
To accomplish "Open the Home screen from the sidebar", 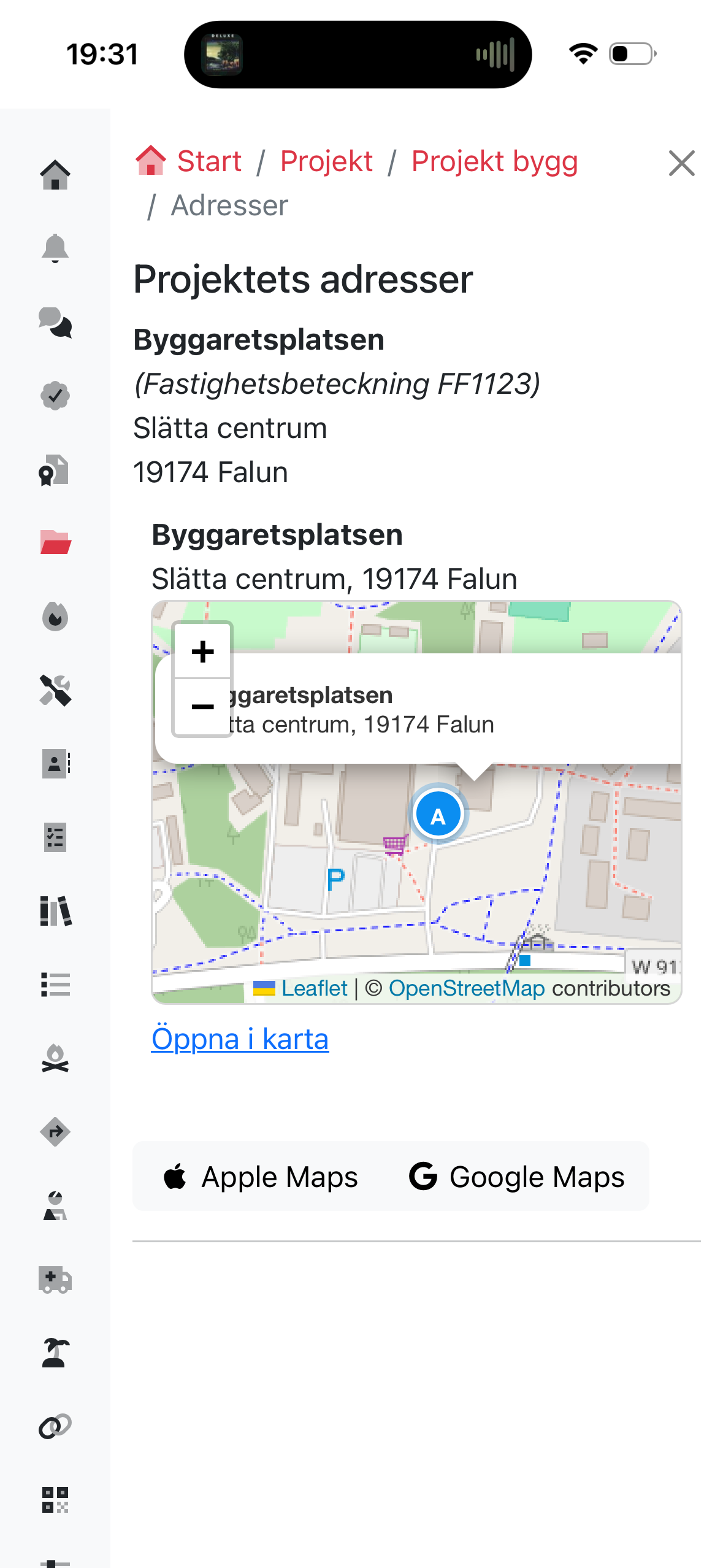I will pos(56,174).
